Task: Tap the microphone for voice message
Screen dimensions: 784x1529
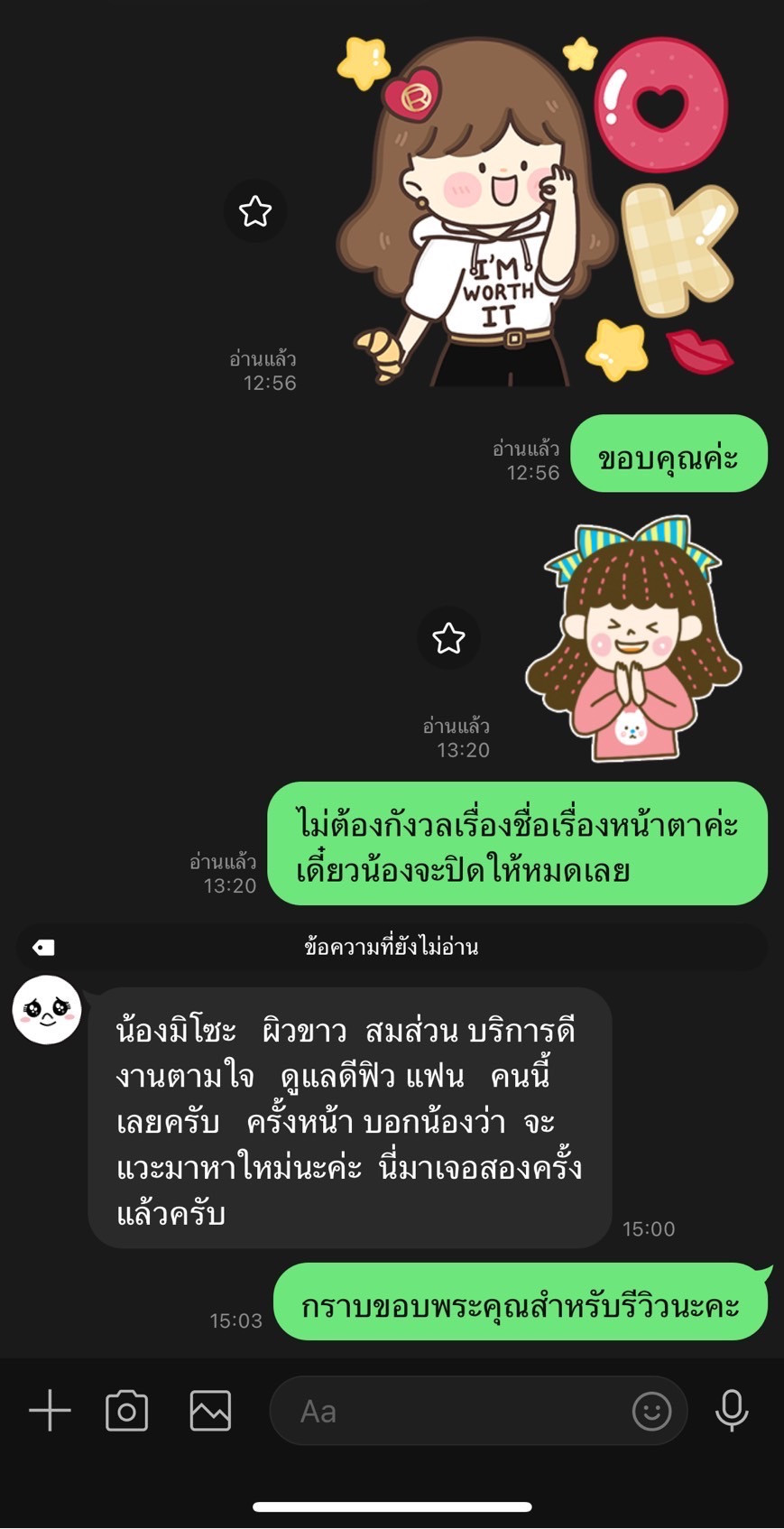Action: (732, 1411)
